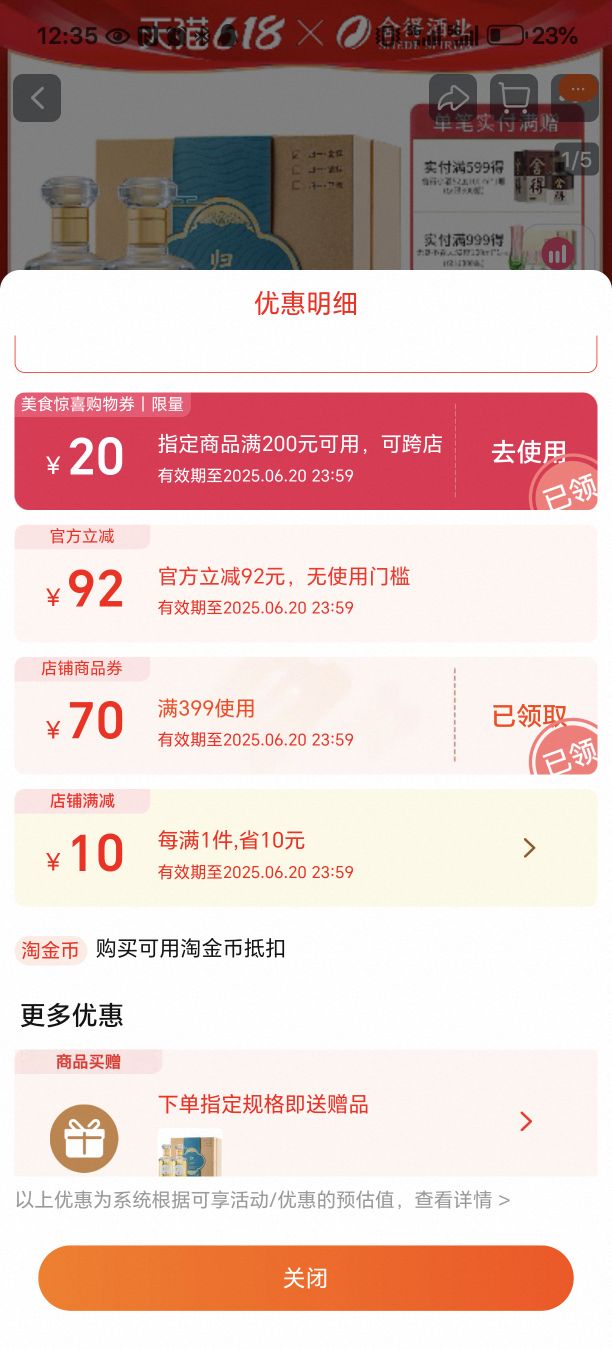612x1350 pixels.
Task: Tap the claimed ¥70 store coupon
Action: (x=528, y=716)
